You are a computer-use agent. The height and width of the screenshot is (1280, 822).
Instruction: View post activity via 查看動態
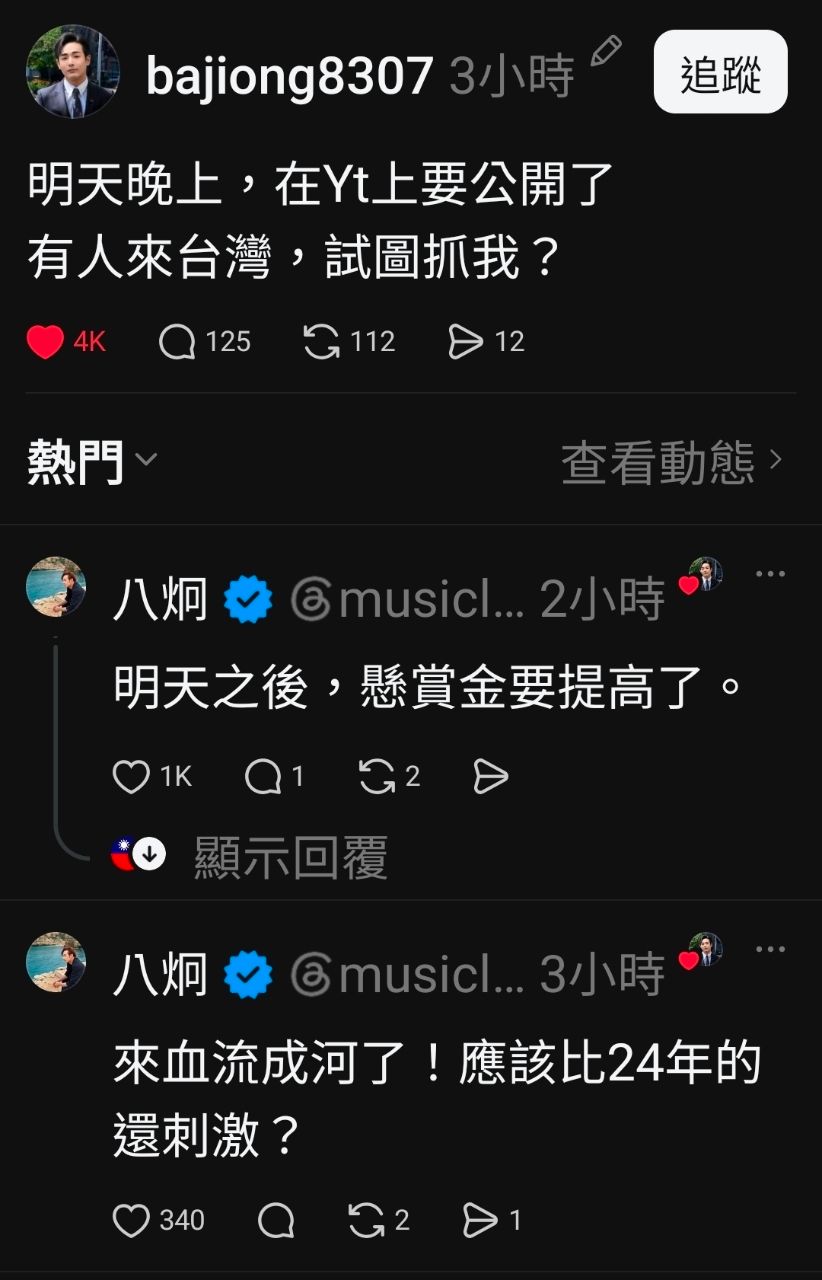[672, 462]
